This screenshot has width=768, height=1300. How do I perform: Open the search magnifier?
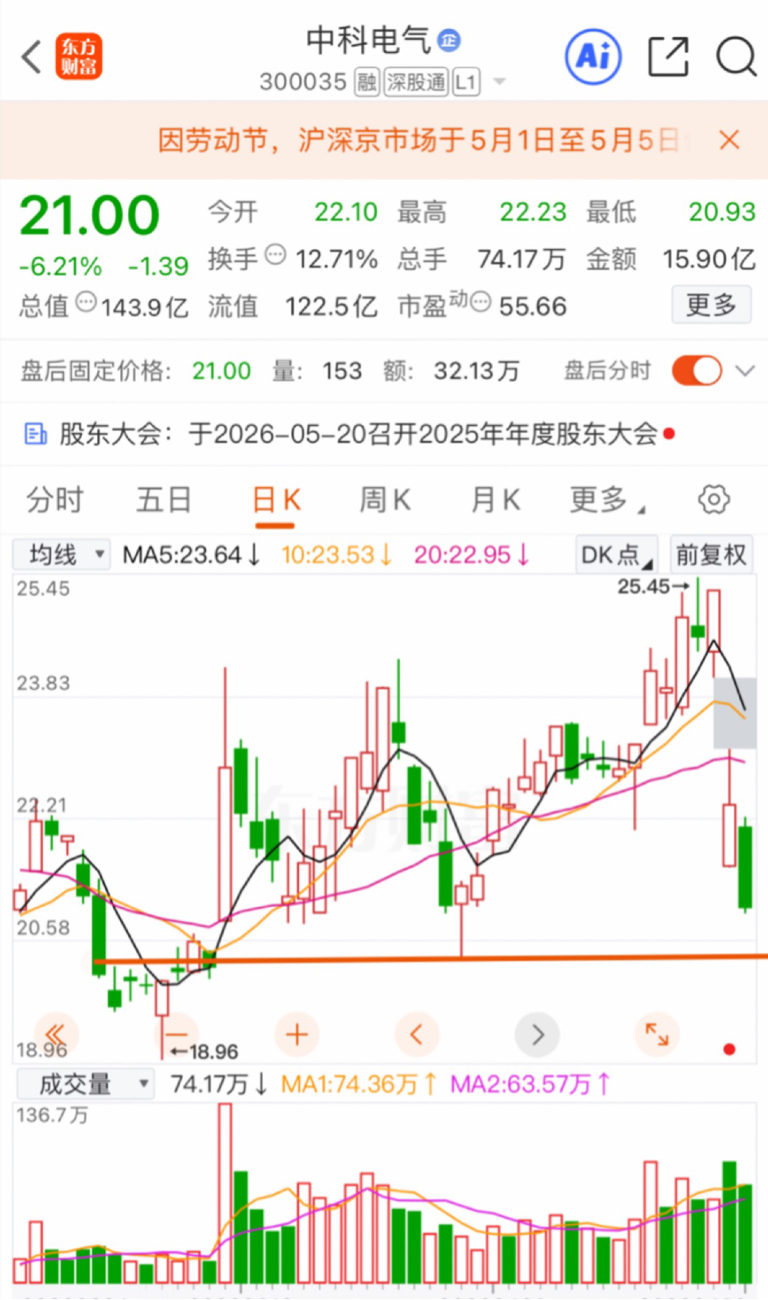(x=735, y=56)
